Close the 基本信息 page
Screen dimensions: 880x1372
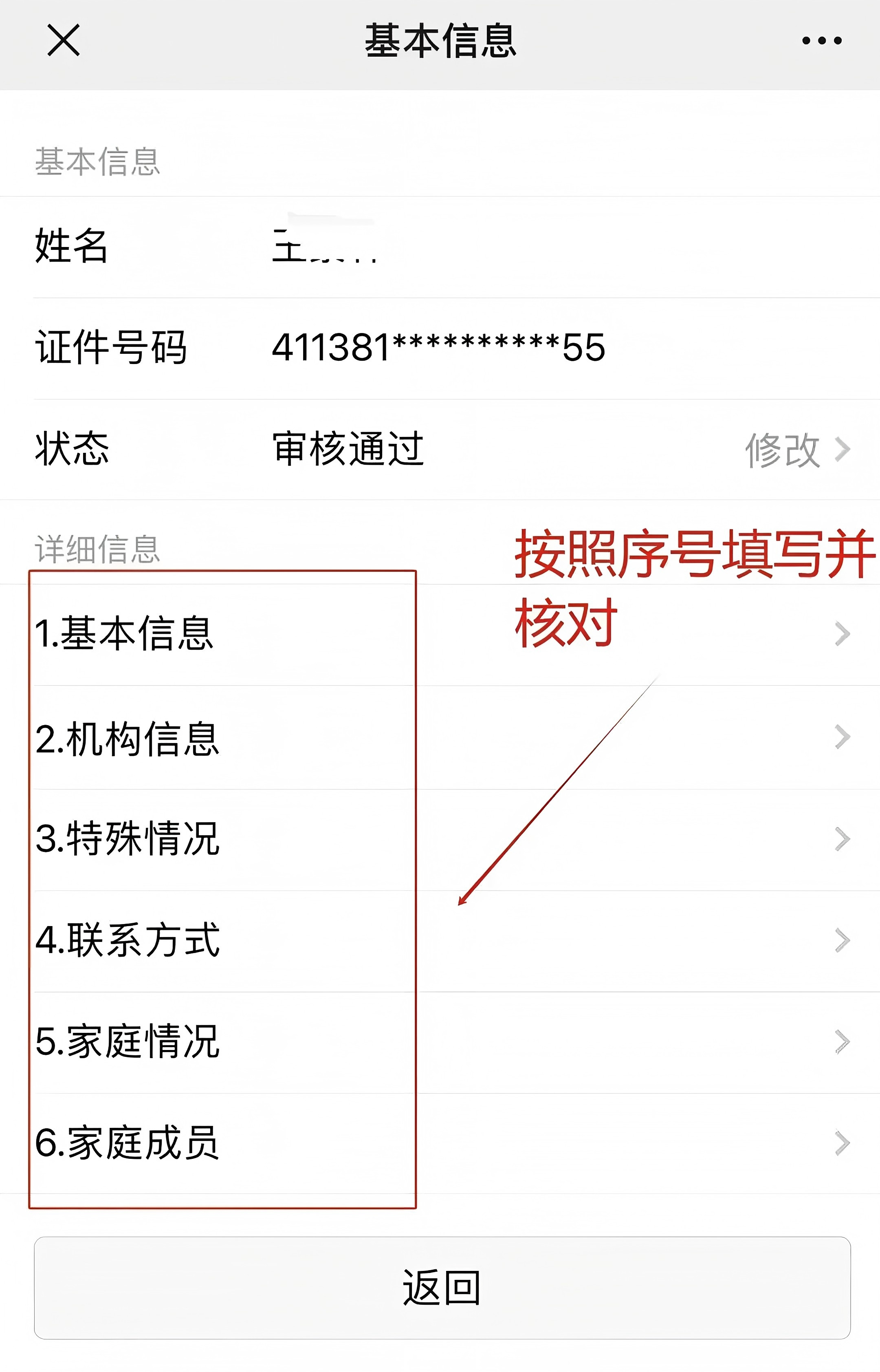pyautogui.click(x=64, y=41)
